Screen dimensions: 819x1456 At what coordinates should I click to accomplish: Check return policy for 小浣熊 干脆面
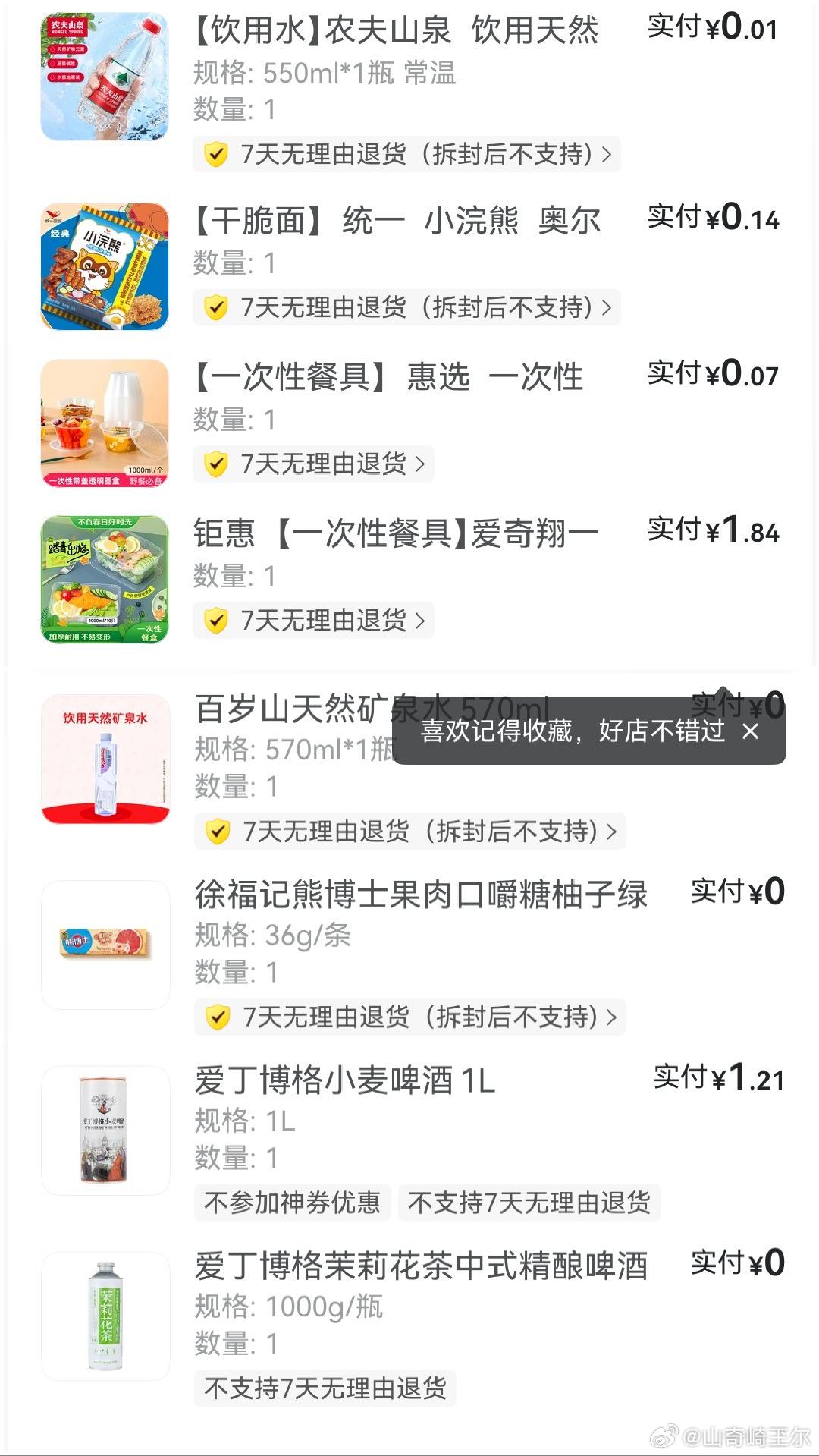pos(406,308)
